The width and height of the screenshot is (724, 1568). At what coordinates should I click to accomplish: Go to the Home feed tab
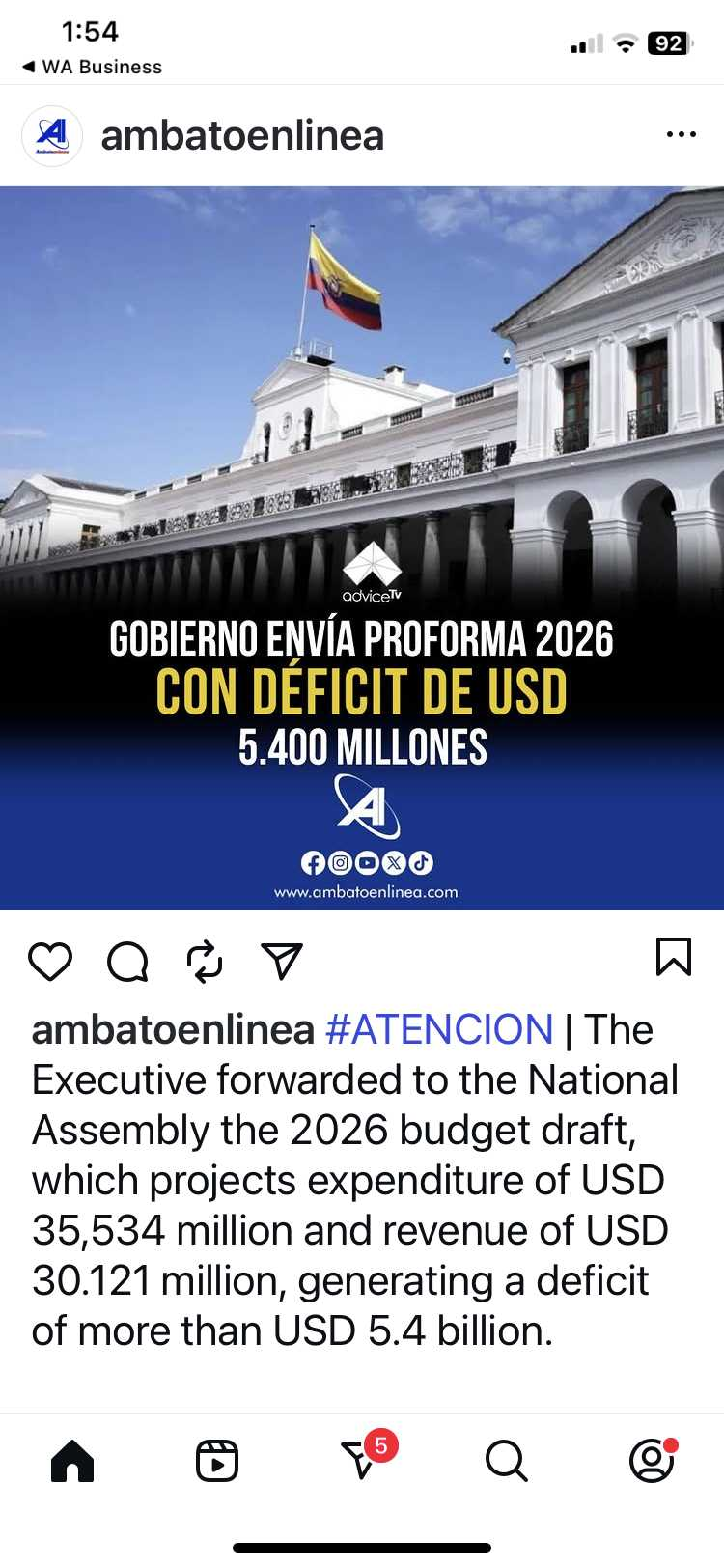pos(72,1461)
